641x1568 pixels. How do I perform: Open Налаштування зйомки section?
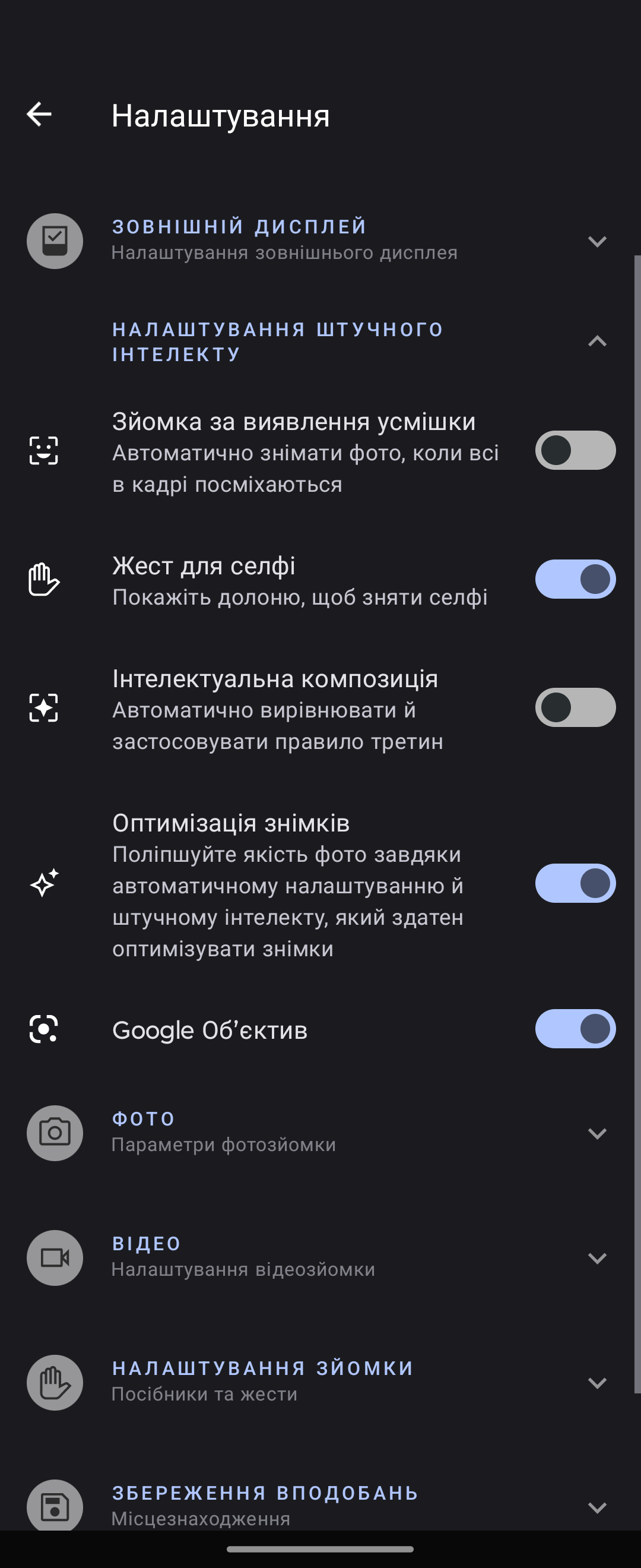[x=596, y=1383]
